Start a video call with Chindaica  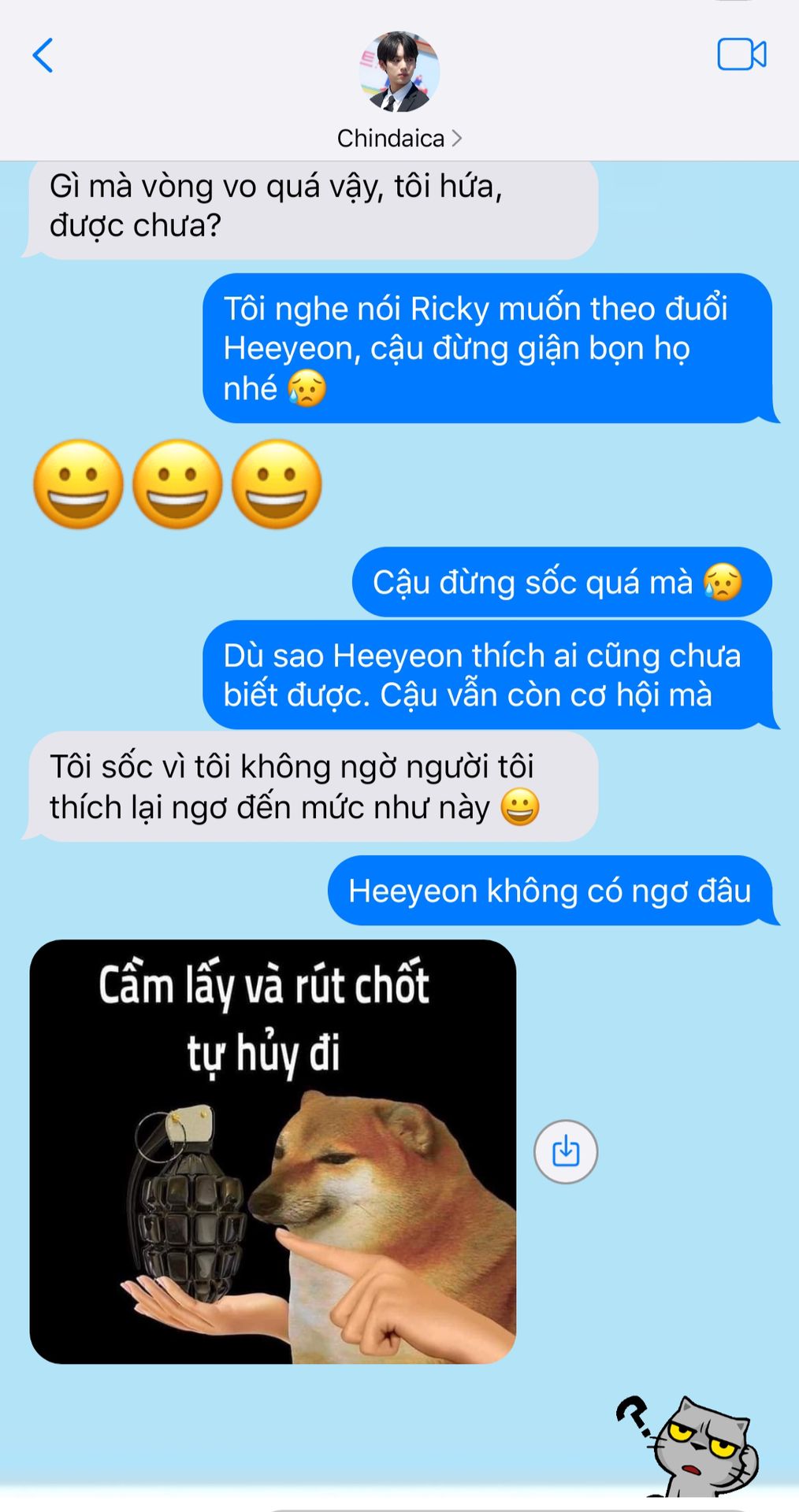click(741, 54)
